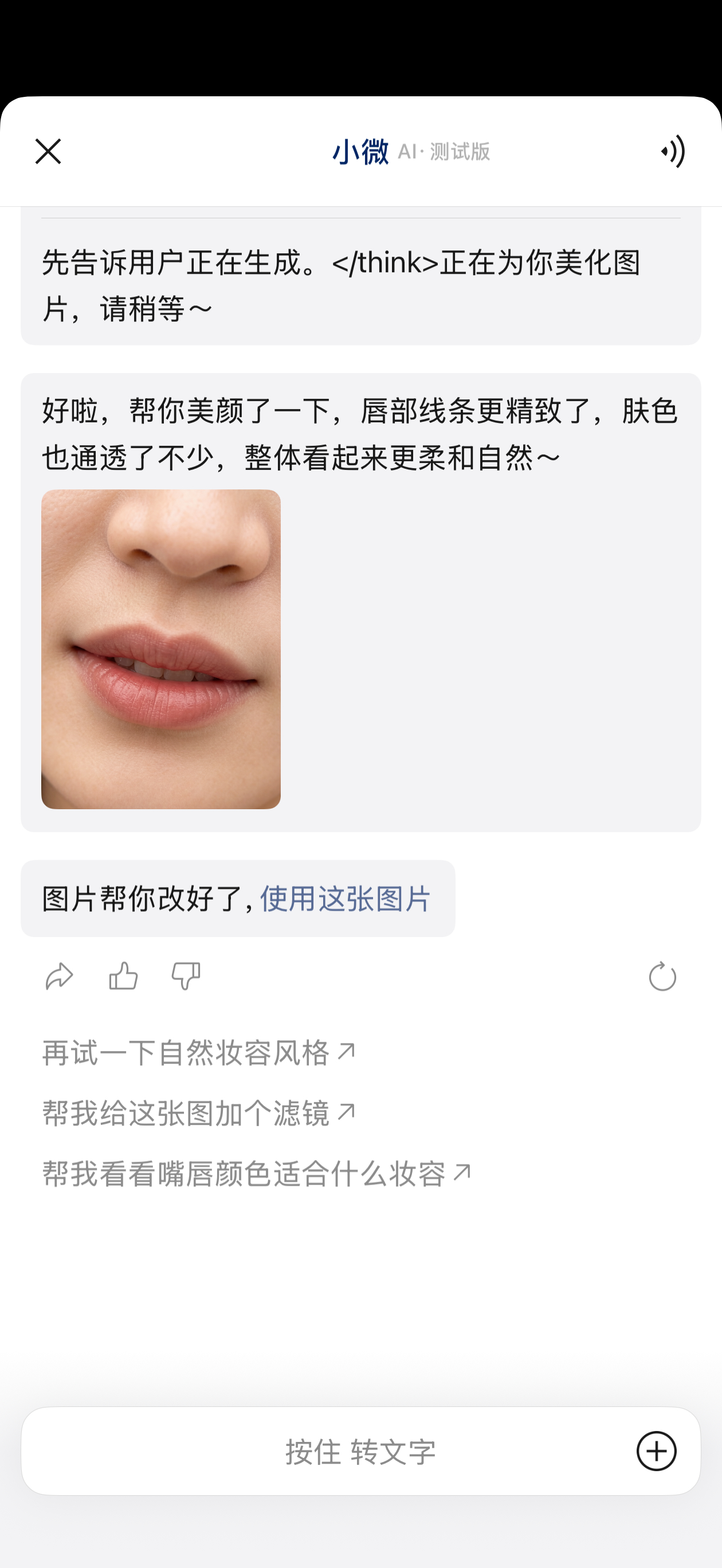The height and width of the screenshot is (1568, 722).
Task: Select suggestion 再试一下自然妆容风格
Action: click(x=199, y=1052)
